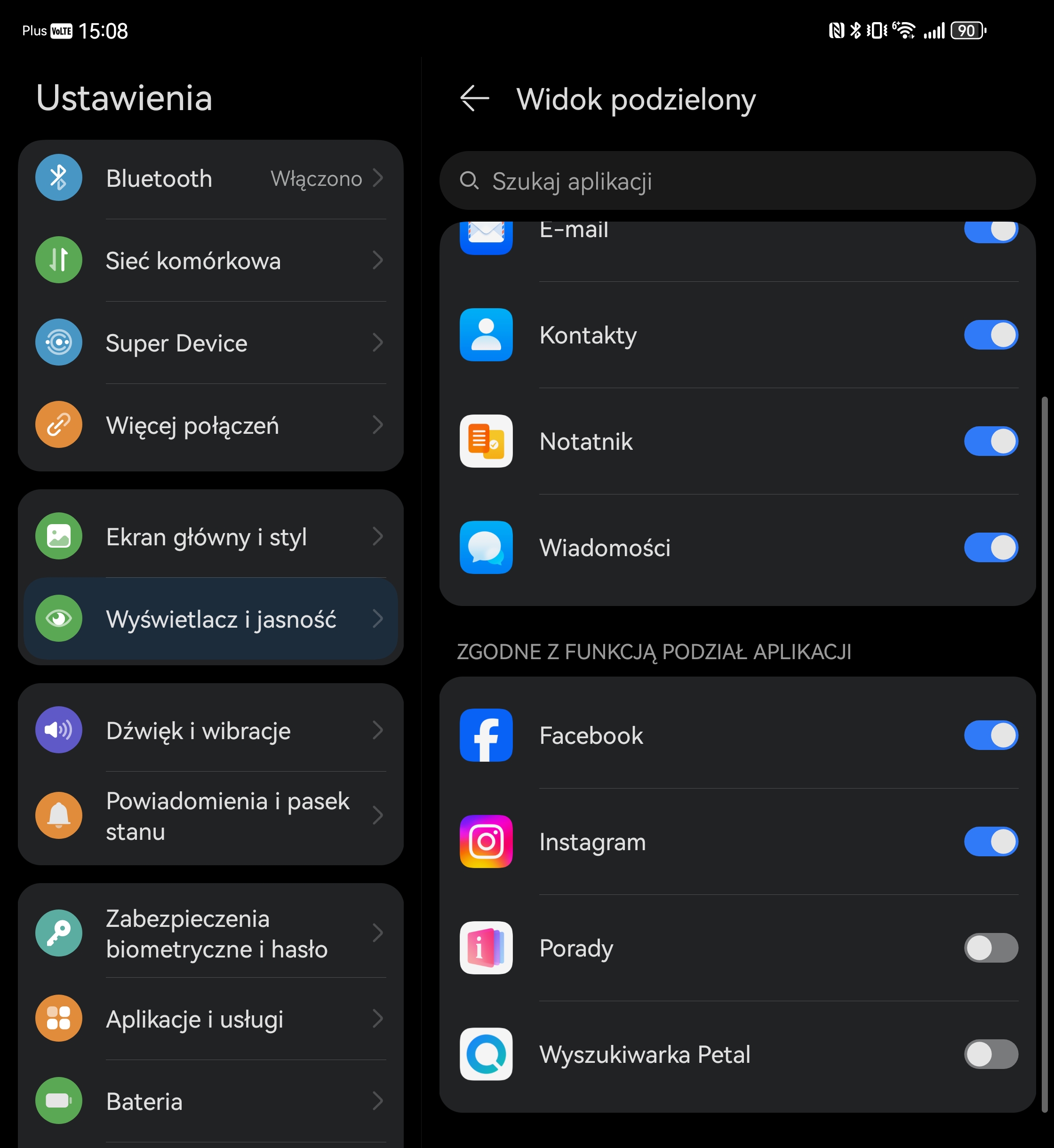Turn on Wyszukiwarka Petal toggle
The height and width of the screenshot is (1148, 1054).
[990, 1054]
